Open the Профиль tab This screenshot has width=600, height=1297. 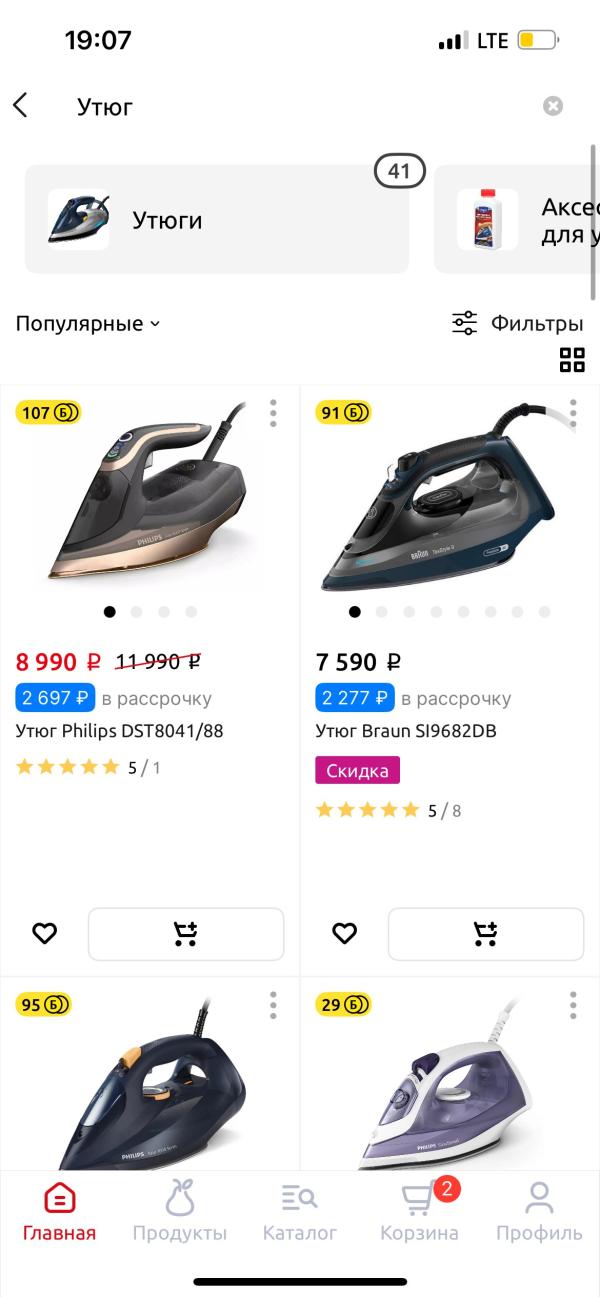tap(539, 1210)
